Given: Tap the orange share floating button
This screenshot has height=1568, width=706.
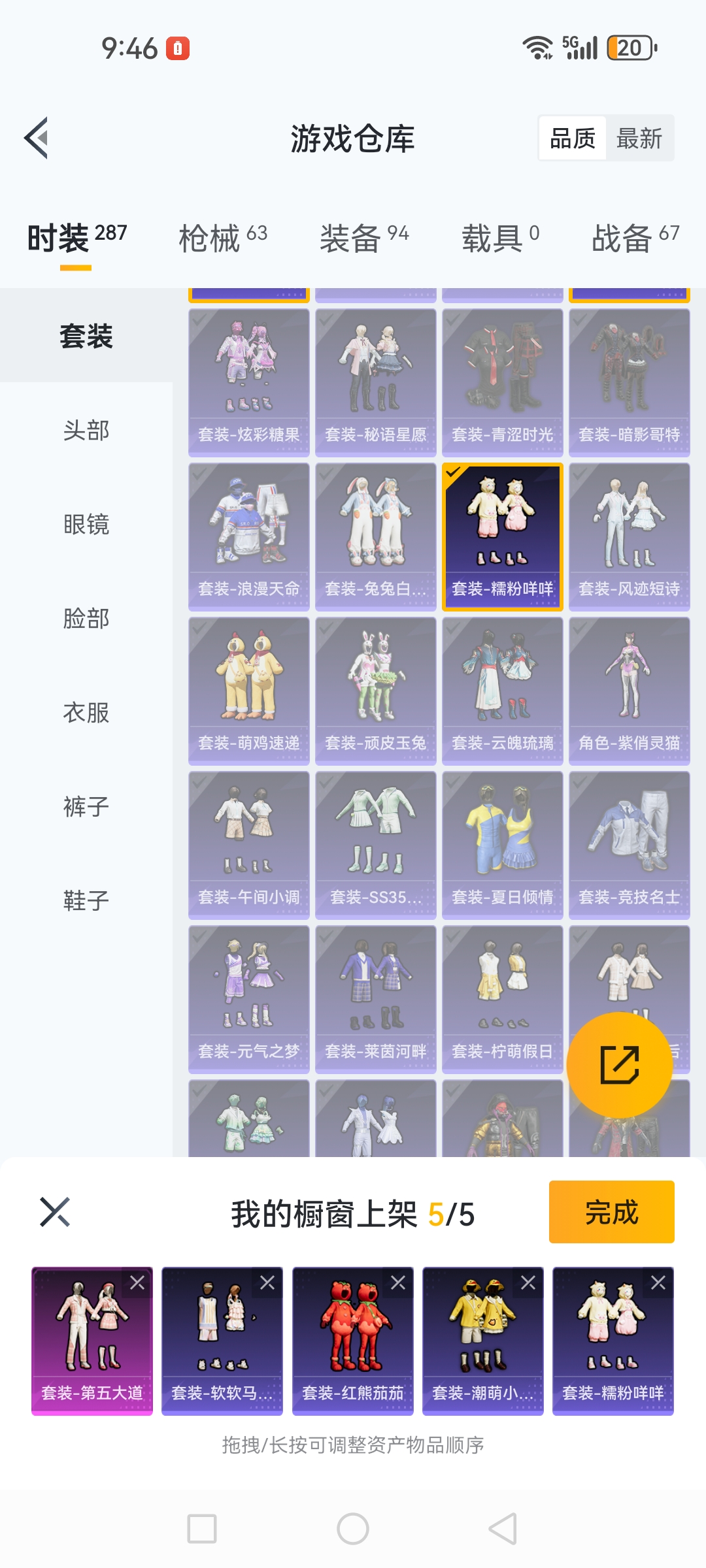Looking at the screenshot, I should [x=619, y=1064].
